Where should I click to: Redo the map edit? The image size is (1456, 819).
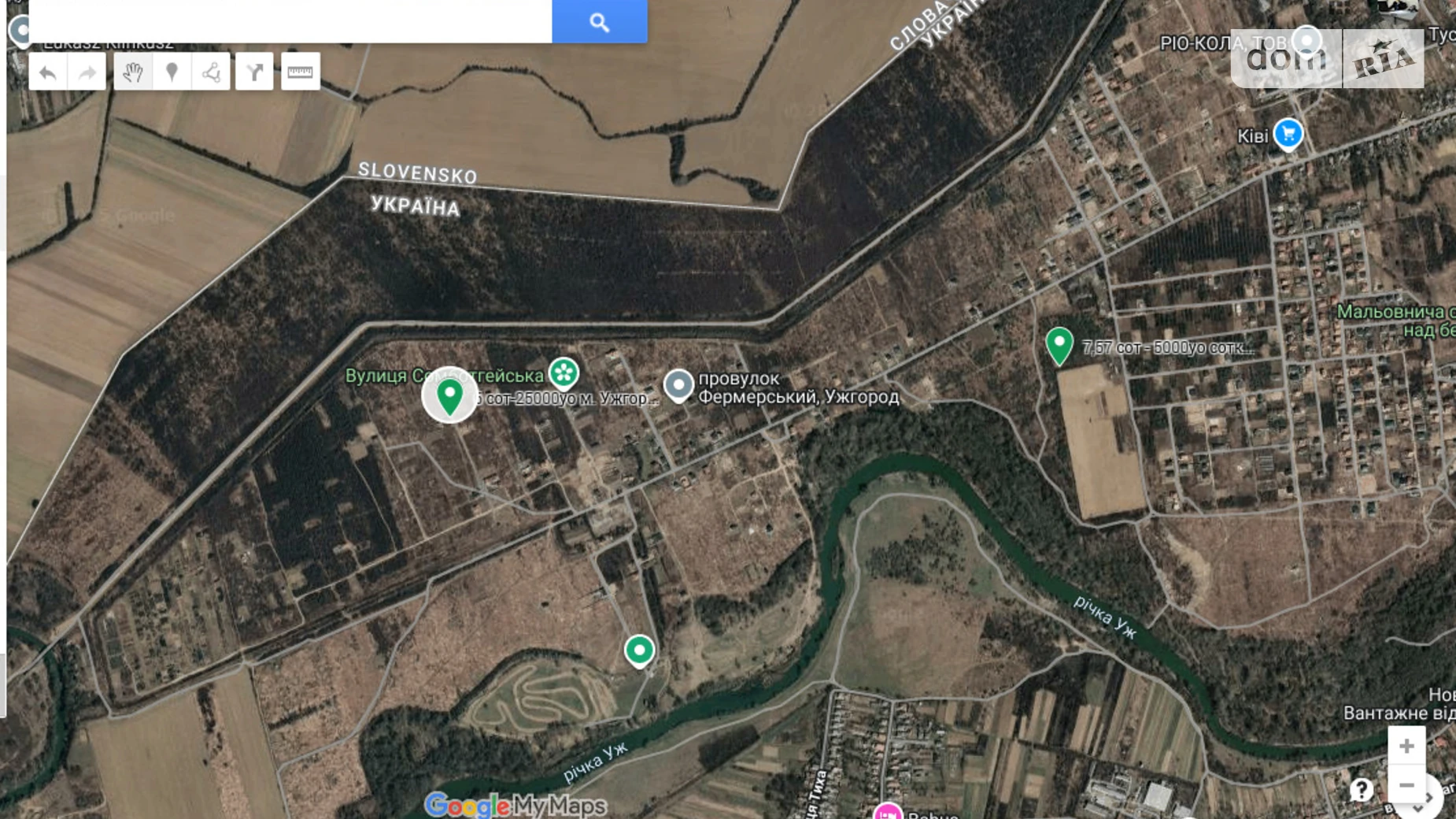pos(87,72)
